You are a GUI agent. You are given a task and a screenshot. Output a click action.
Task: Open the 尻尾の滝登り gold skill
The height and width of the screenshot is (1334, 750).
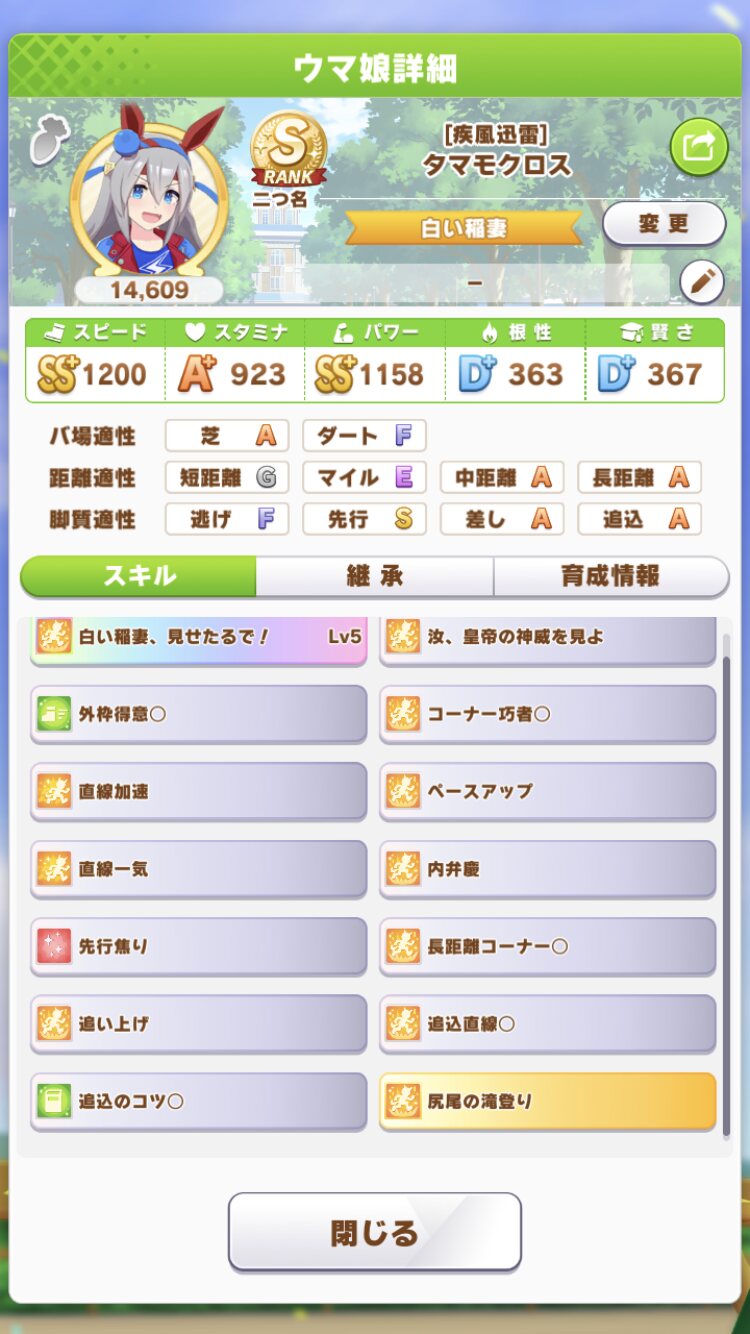tap(547, 1101)
